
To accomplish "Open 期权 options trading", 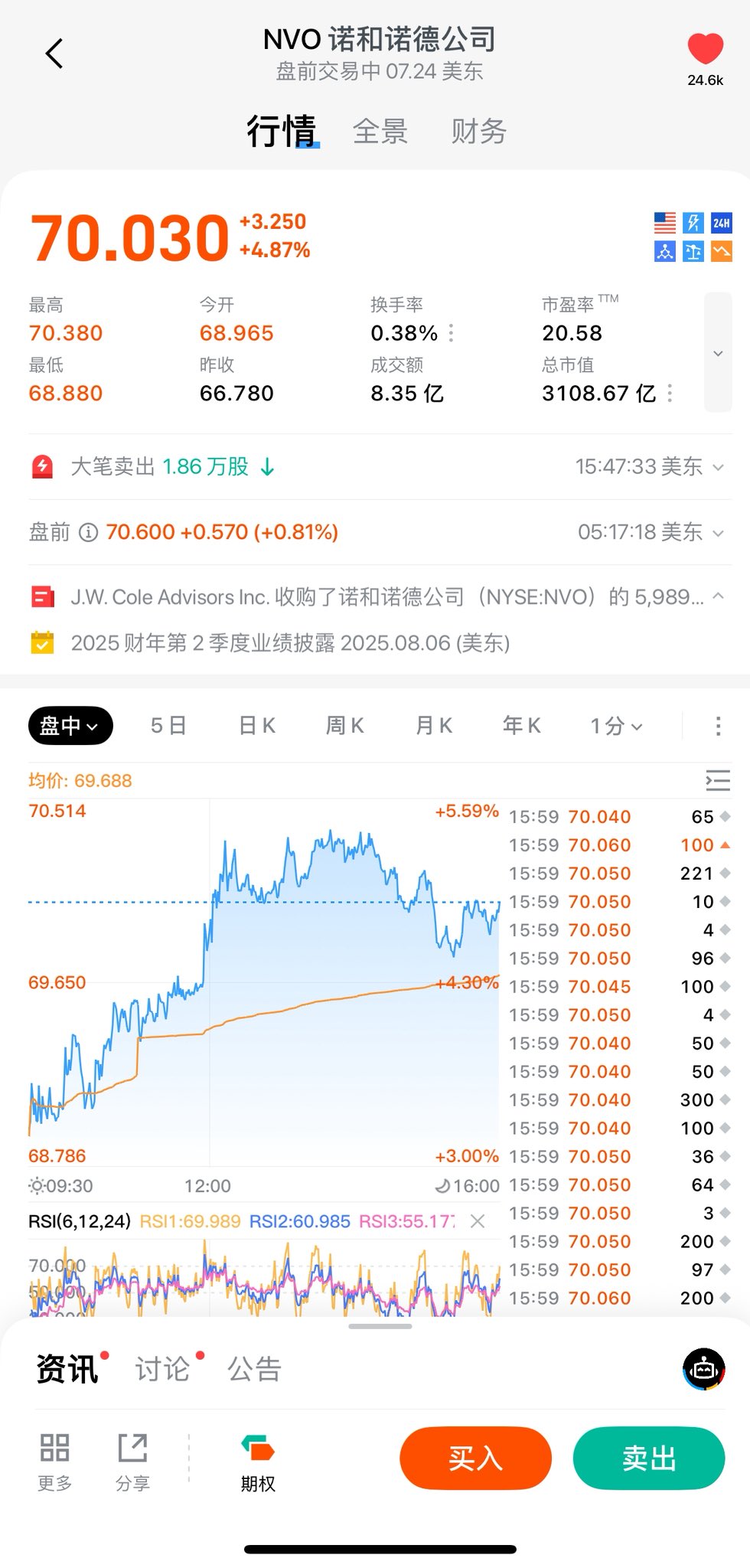I will [258, 1463].
